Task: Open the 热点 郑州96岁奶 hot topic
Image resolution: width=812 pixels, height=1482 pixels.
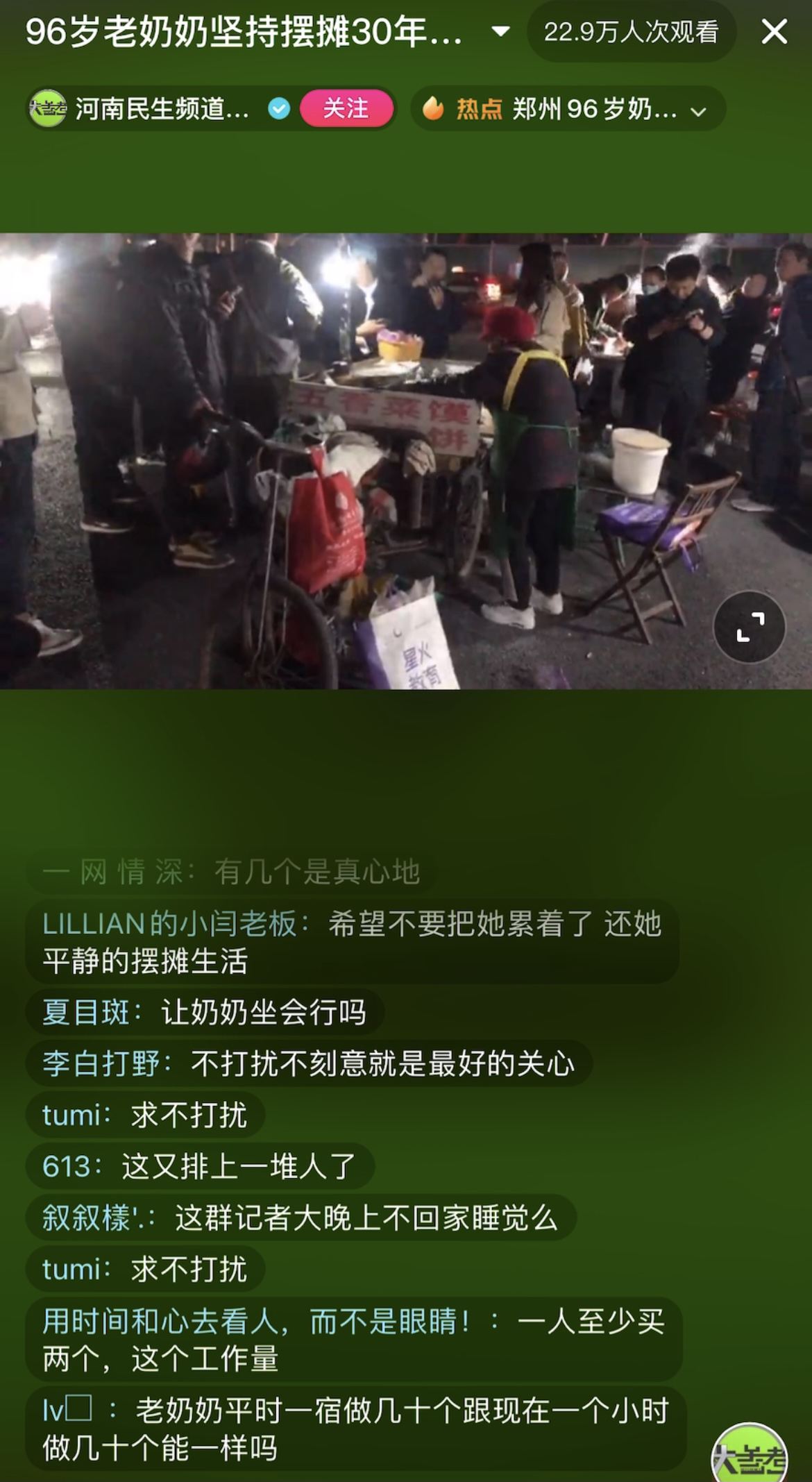Action: click(x=568, y=109)
